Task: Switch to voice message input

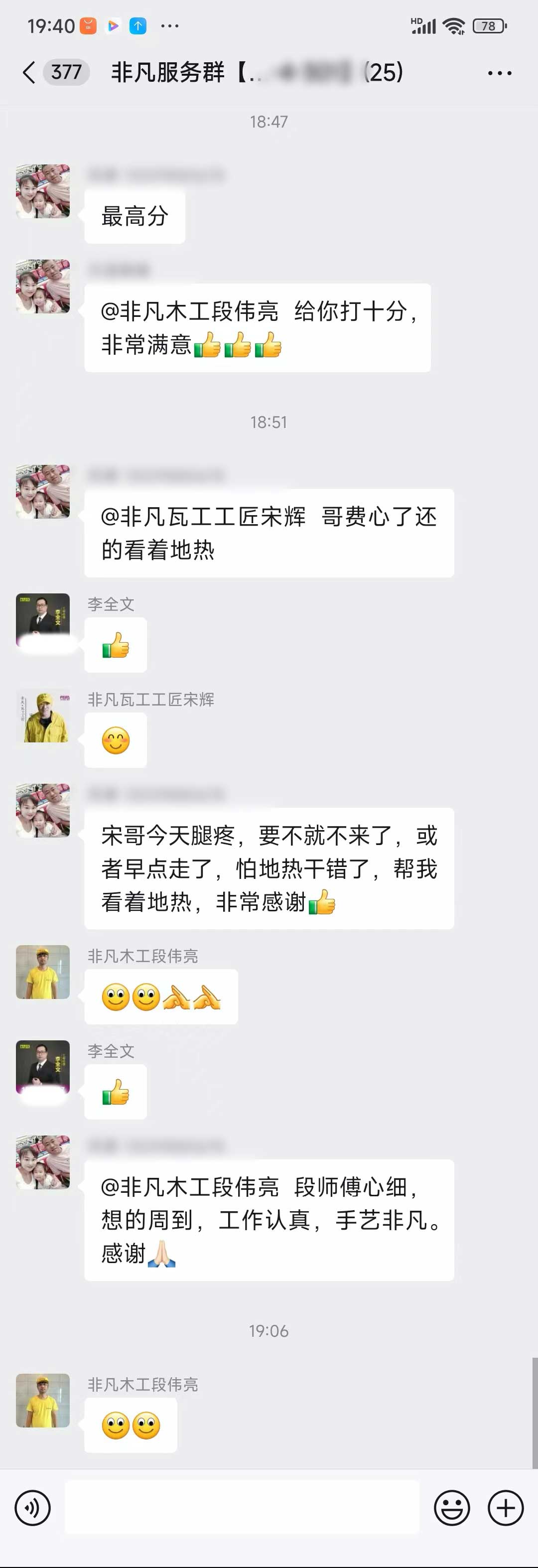Action: click(x=33, y=1508)
